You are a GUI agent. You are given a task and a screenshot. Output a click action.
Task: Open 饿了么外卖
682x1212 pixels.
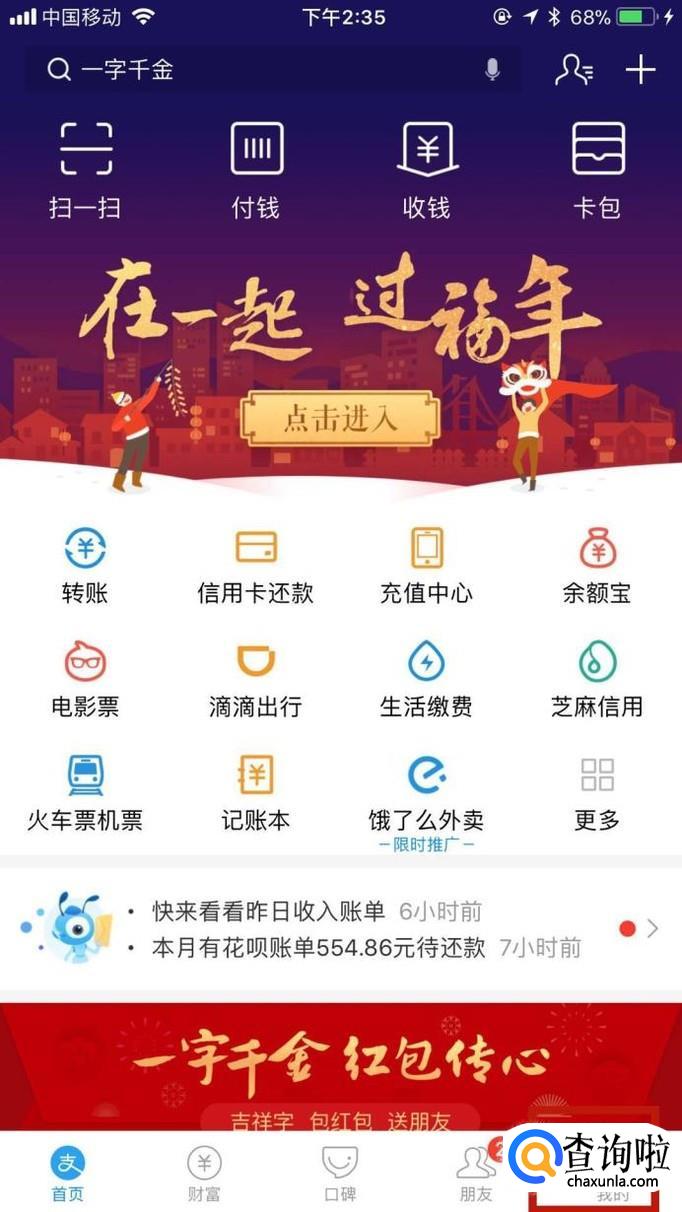point(427,794)
